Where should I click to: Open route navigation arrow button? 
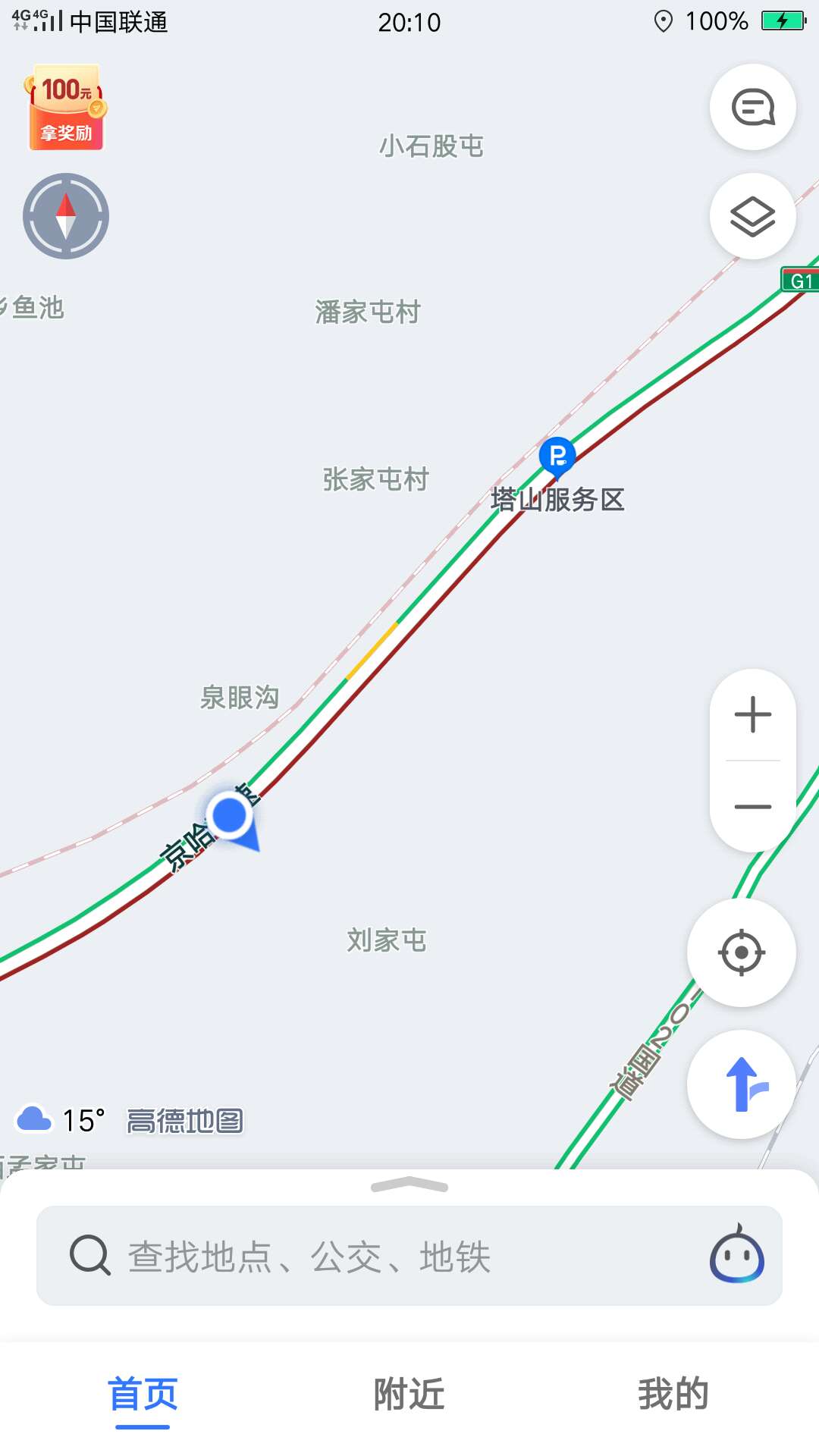click(742, 1084)
